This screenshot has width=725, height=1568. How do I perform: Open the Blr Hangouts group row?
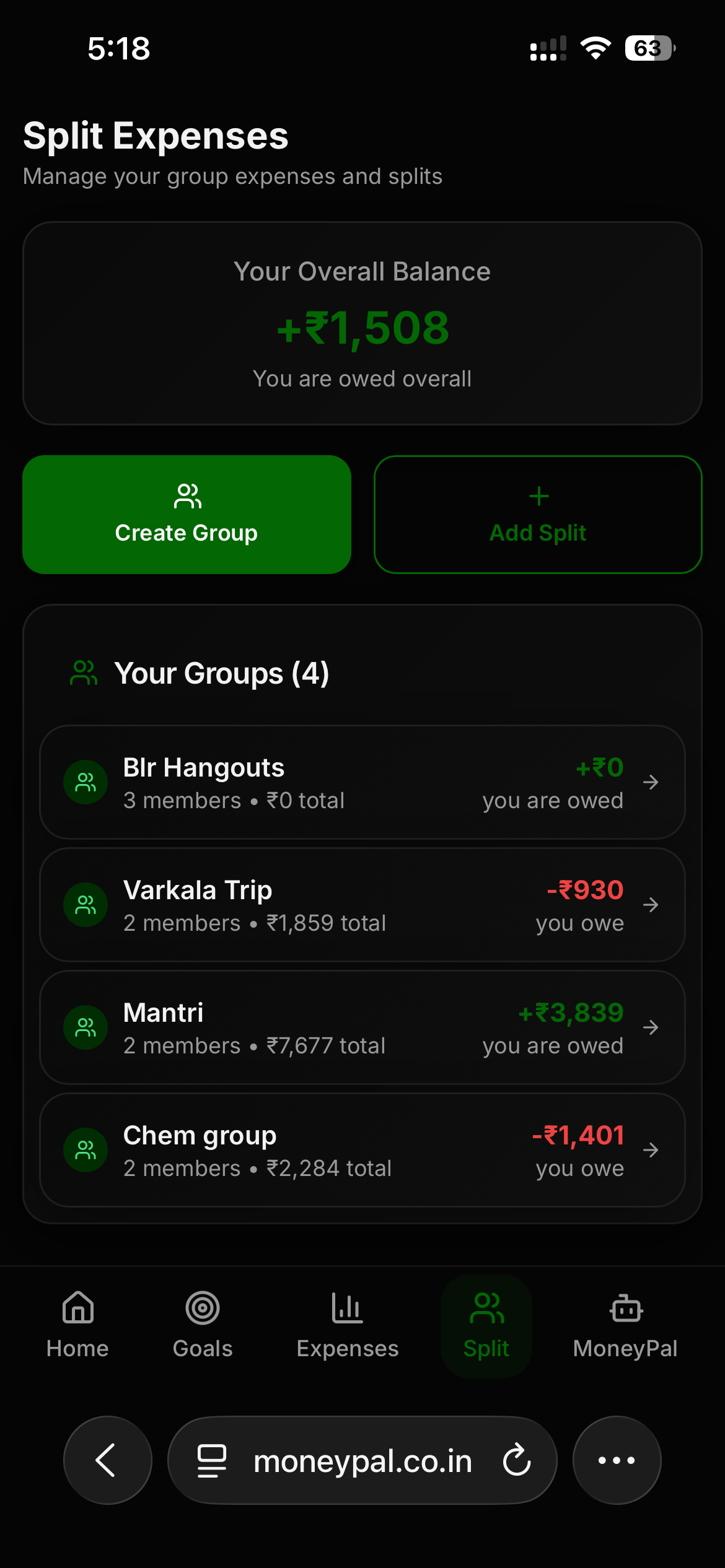click(362, 782)
